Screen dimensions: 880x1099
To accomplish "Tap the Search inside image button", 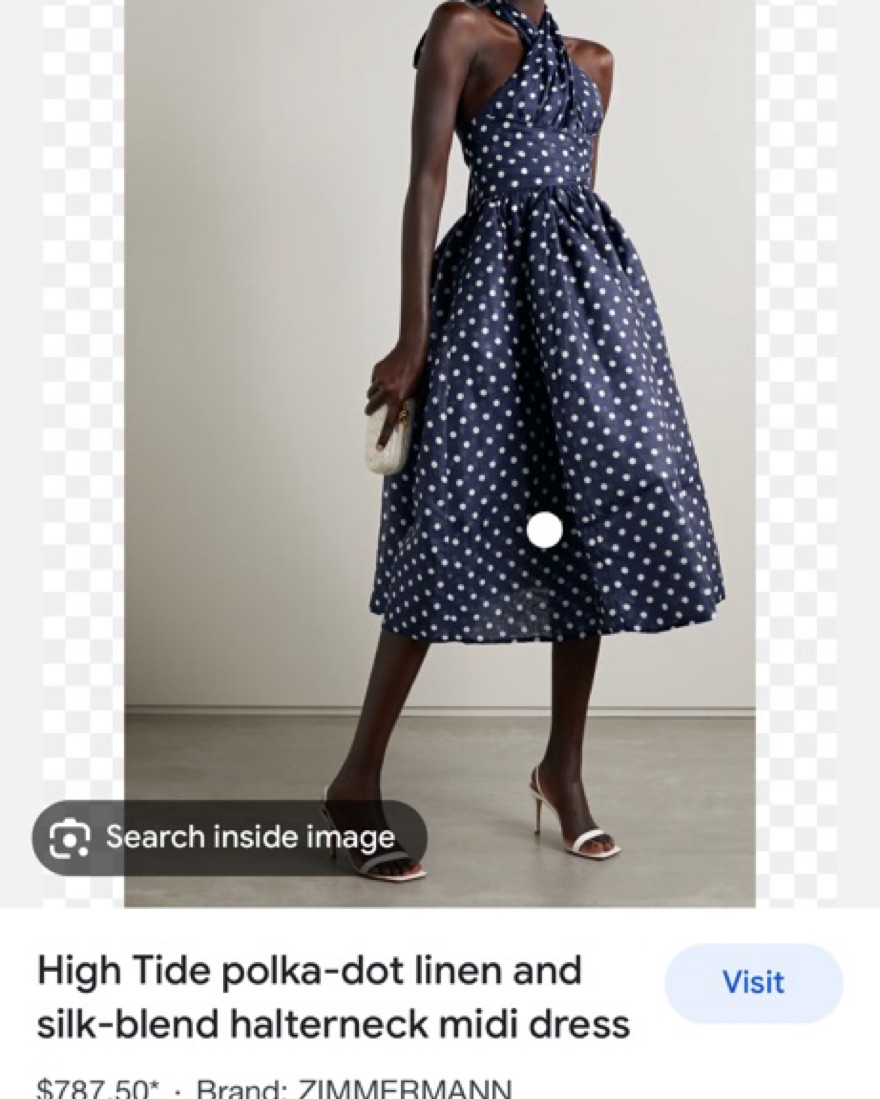I will [230, 837].
